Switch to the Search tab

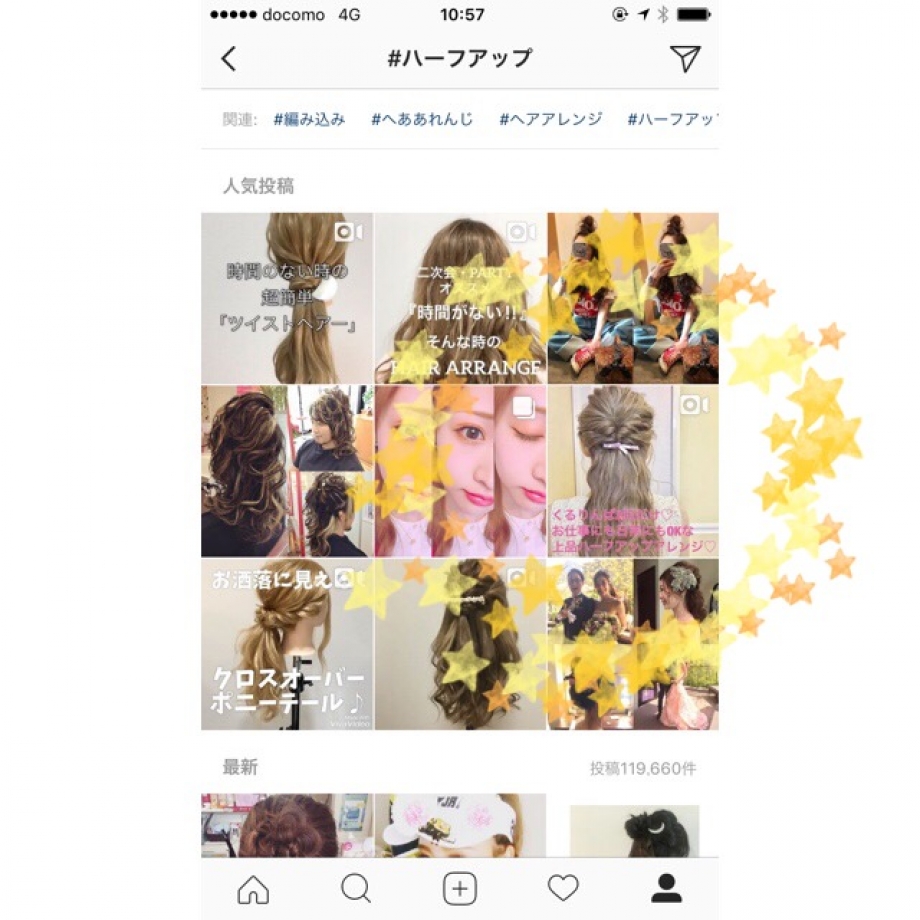[356, 888]
